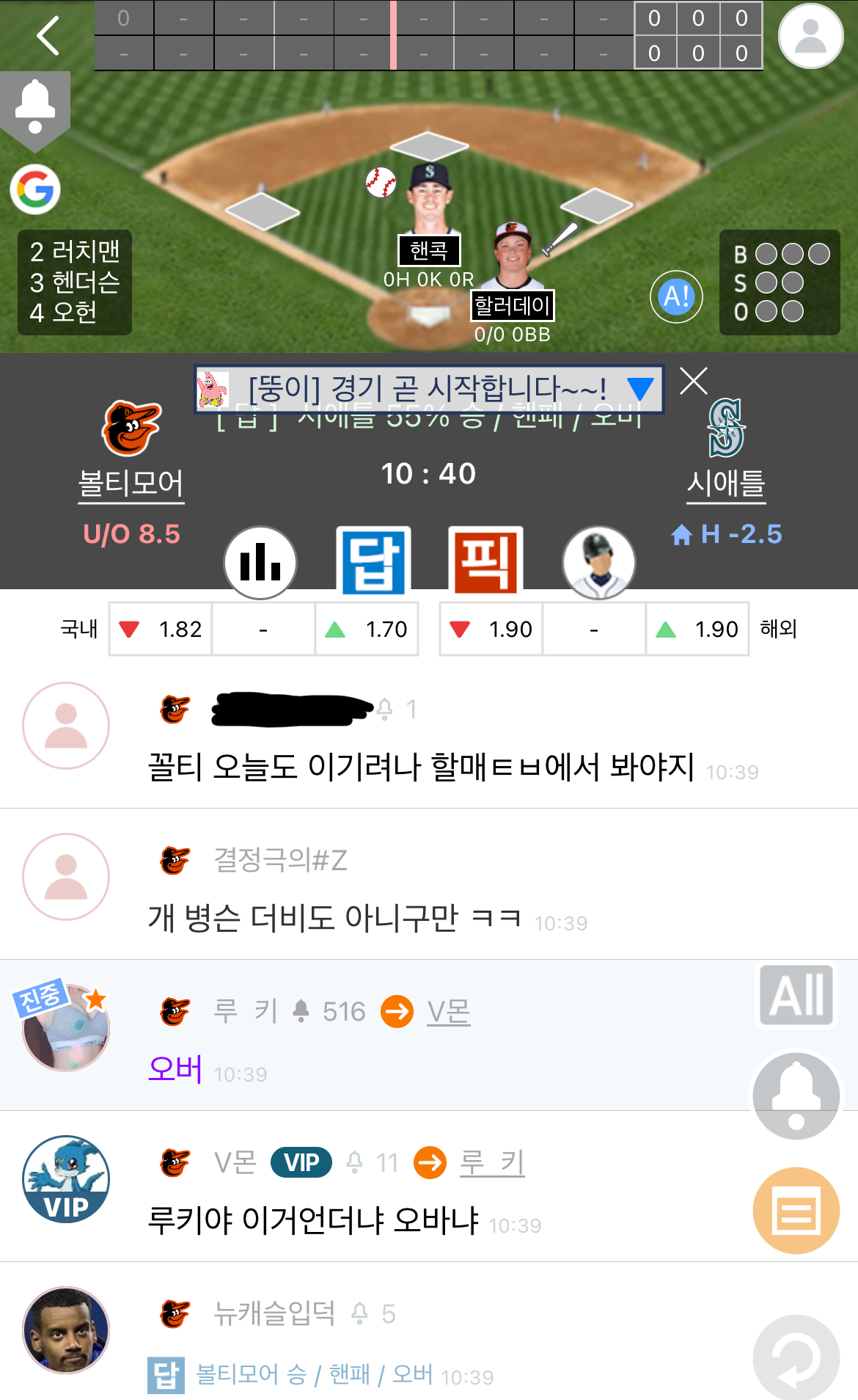
Task: Open the statistics bar chart button
Action: point(260,563)
